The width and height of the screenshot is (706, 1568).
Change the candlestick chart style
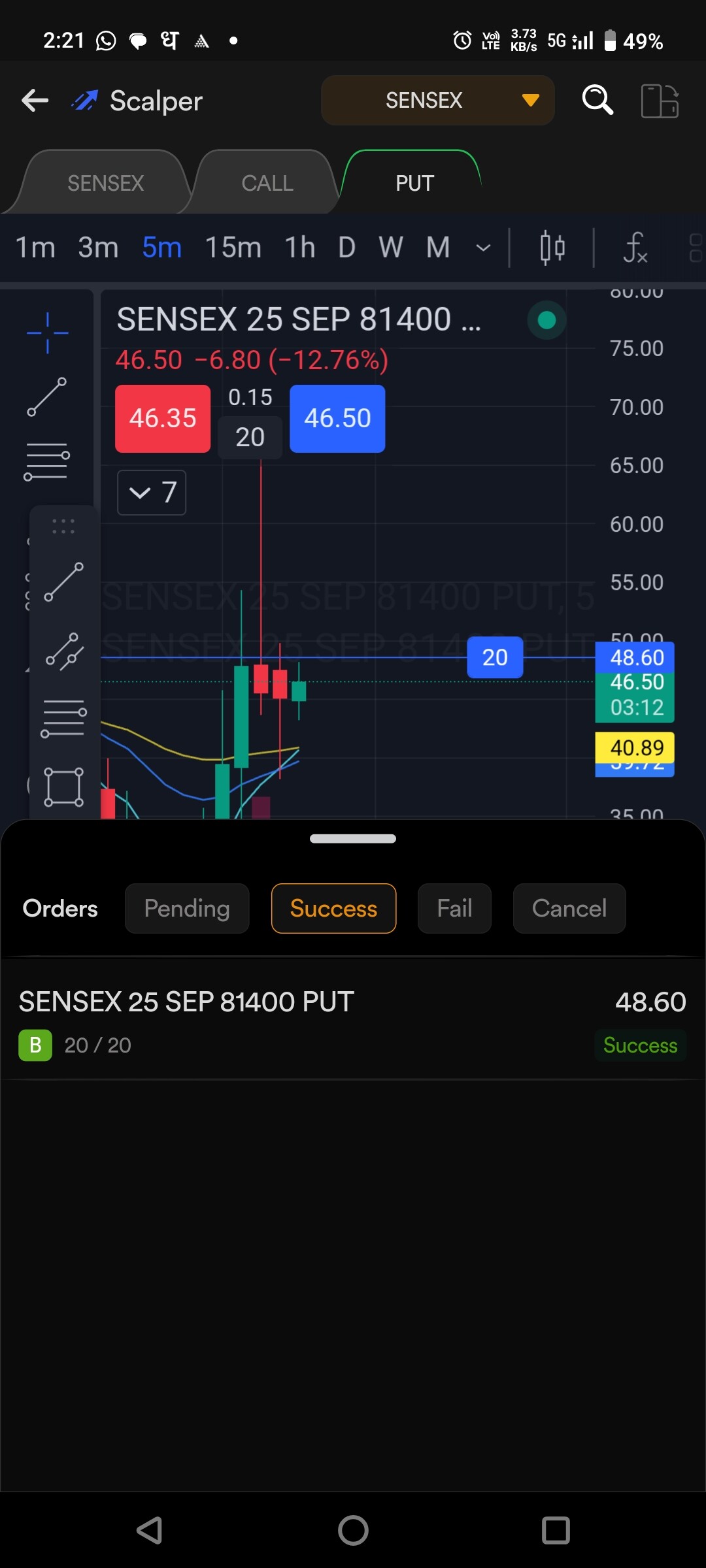(552, 248)
